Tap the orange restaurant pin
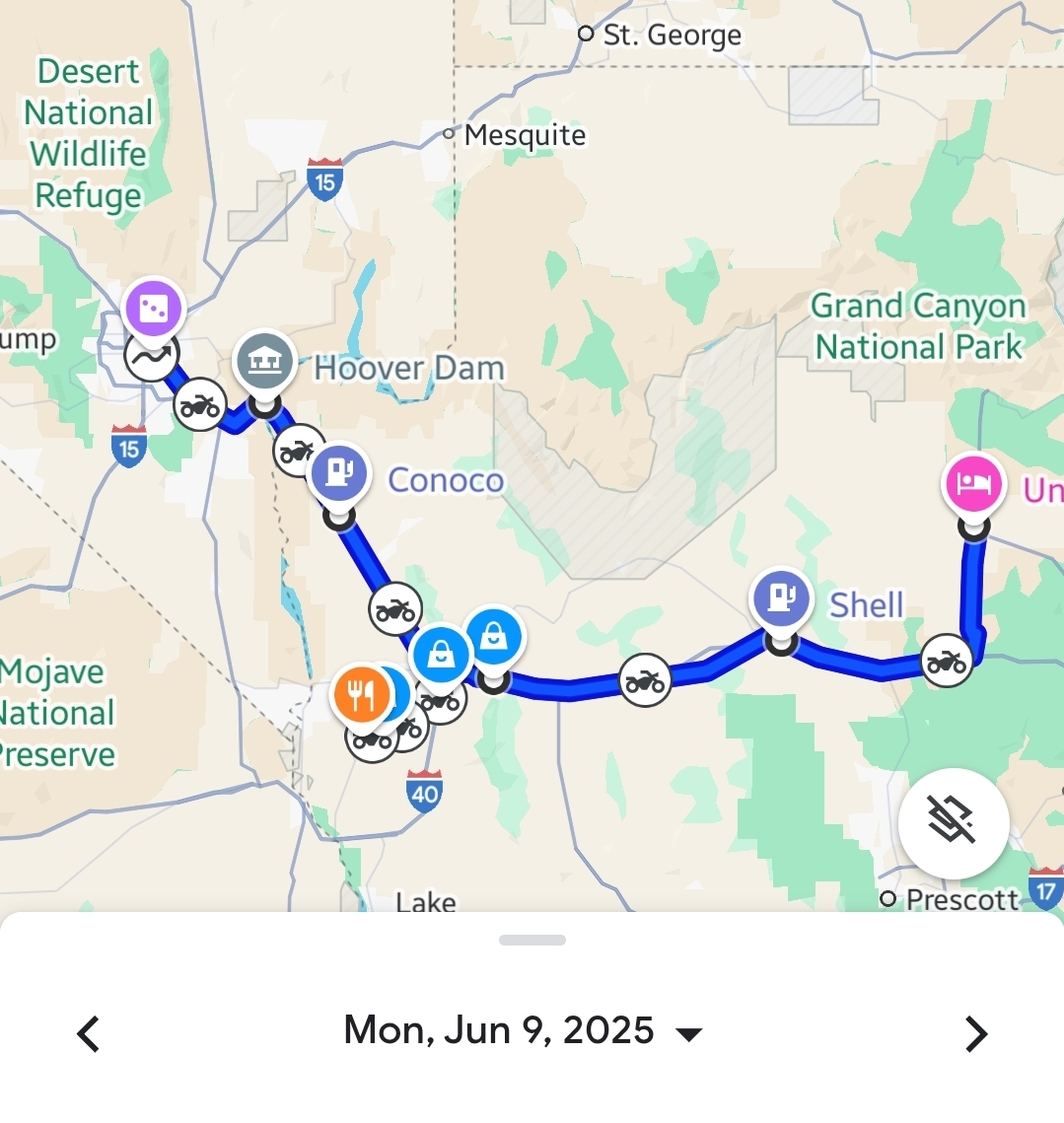 361,694
